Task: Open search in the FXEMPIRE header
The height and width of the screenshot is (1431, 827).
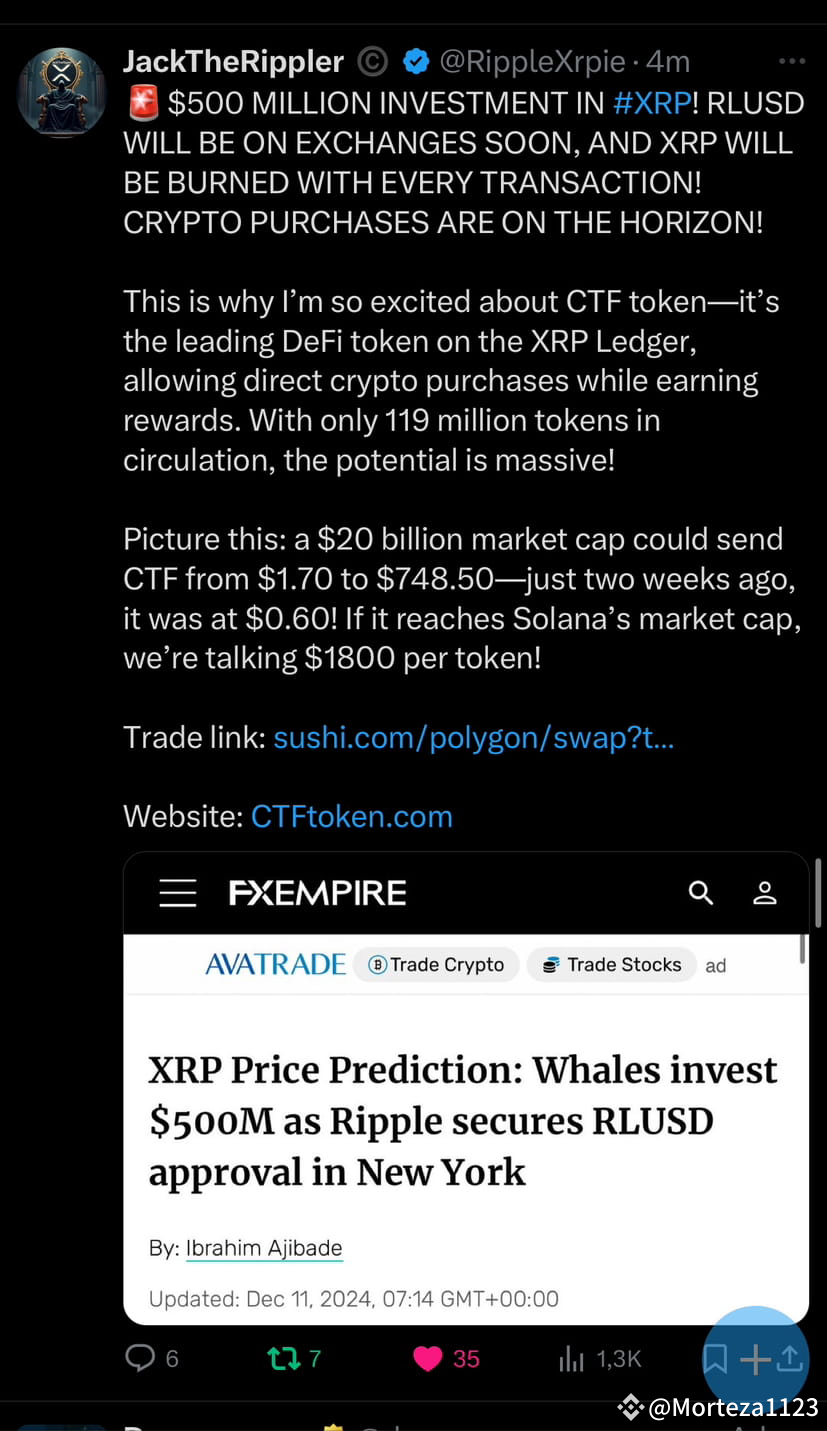Action: point(701,893)
